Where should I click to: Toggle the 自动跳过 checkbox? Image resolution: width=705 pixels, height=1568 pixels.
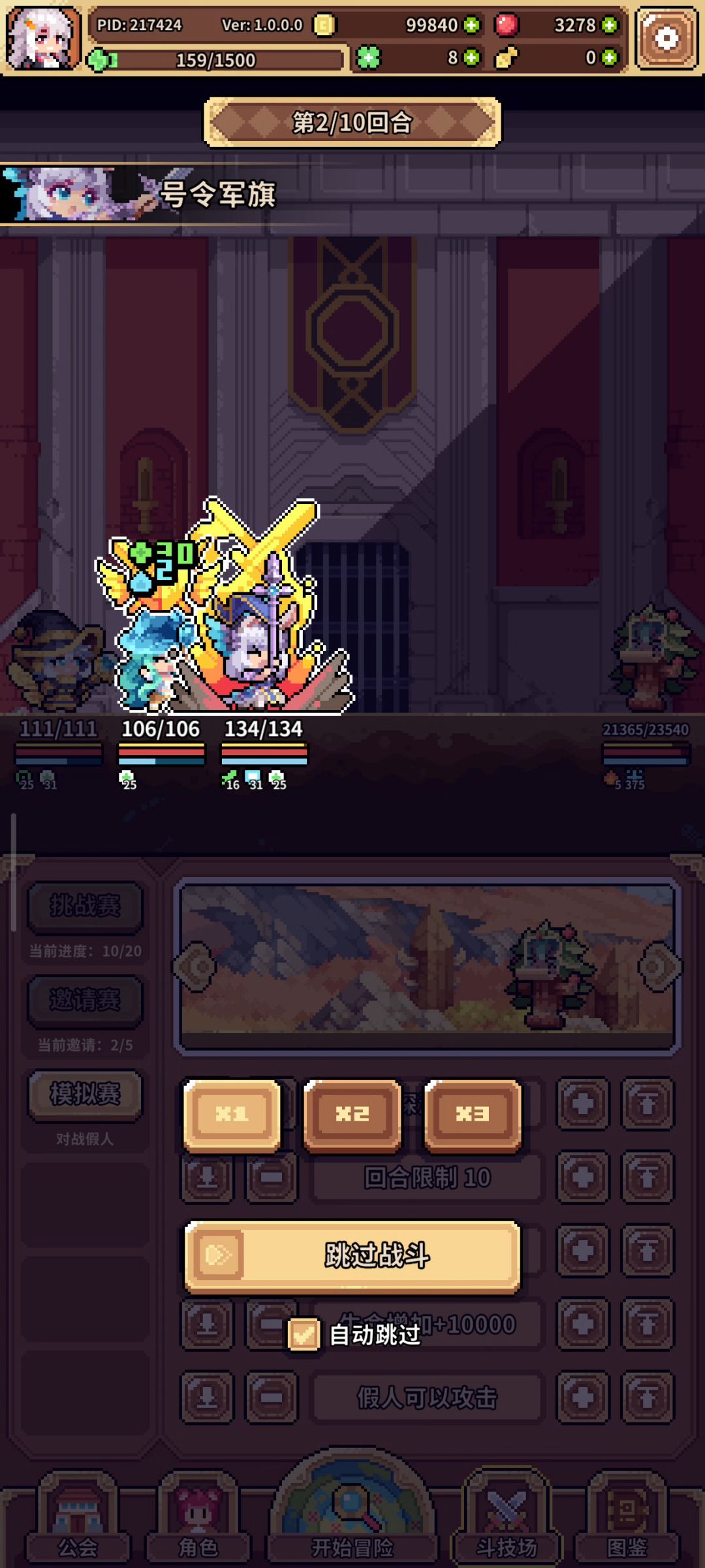304,1334
